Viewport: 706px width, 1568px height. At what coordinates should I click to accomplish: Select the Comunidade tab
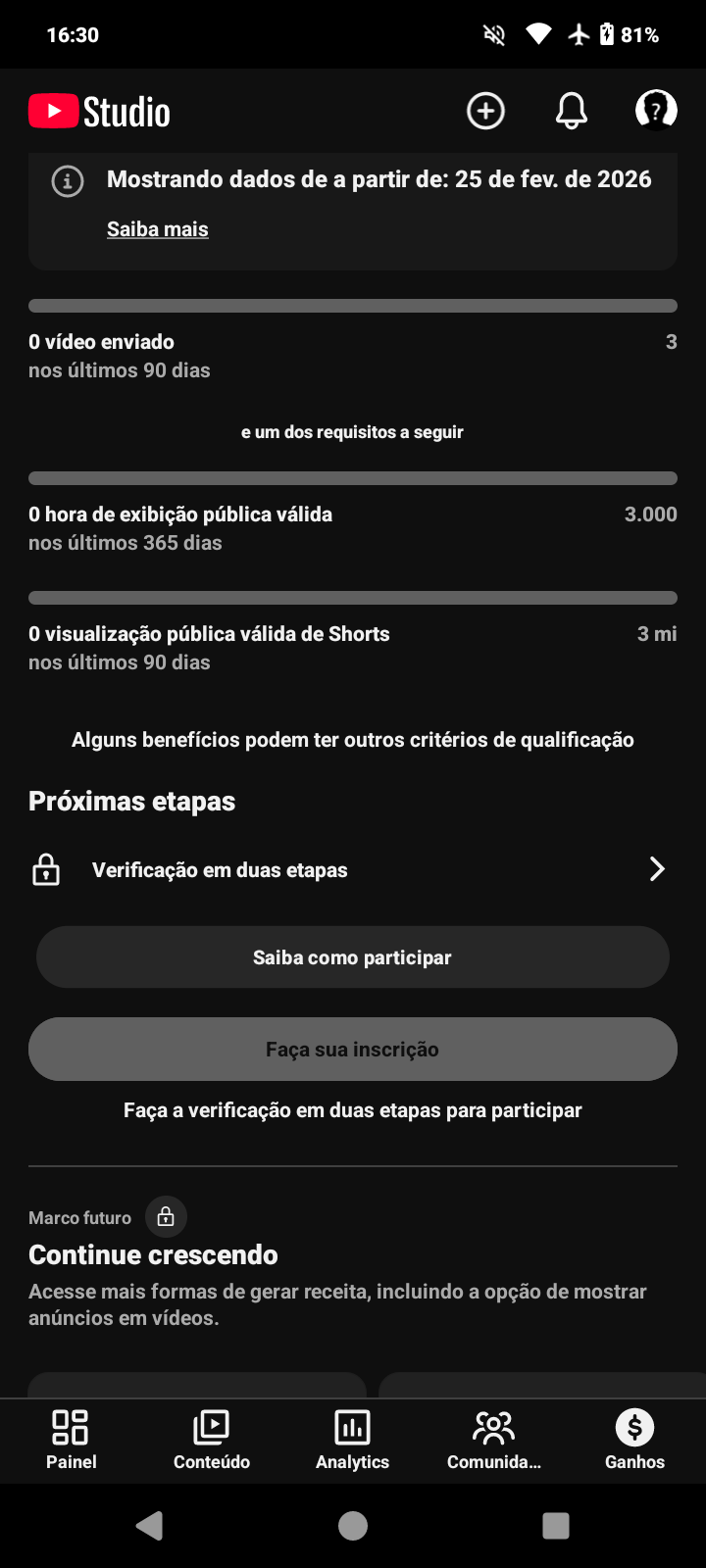[x=493, y=1440]
